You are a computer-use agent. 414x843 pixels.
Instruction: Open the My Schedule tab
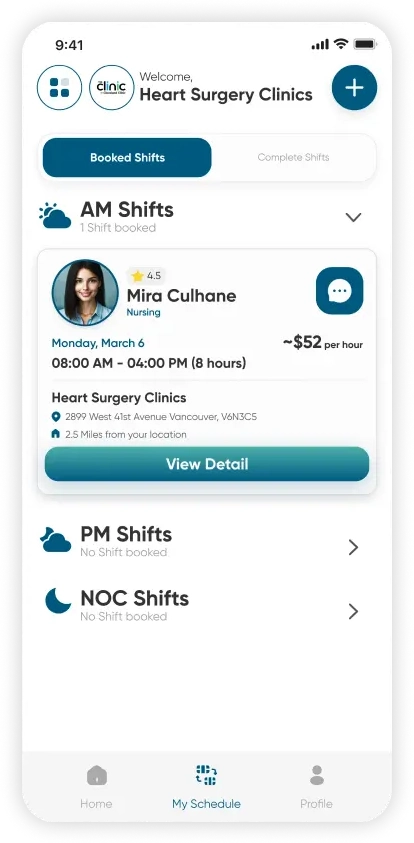click(x=206, y=788)
